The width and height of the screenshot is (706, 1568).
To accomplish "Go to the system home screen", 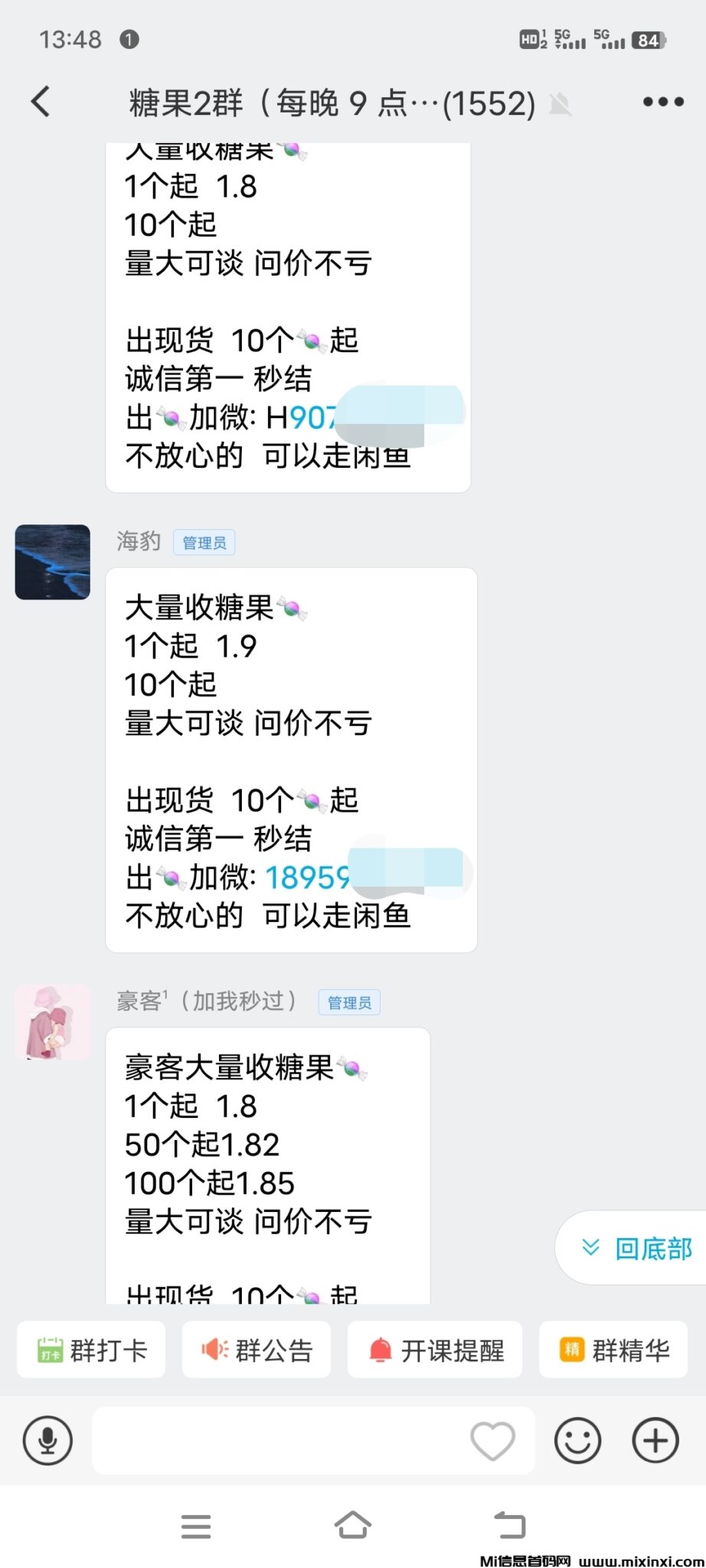I will pyautogui.click(x=353, y=1525).
